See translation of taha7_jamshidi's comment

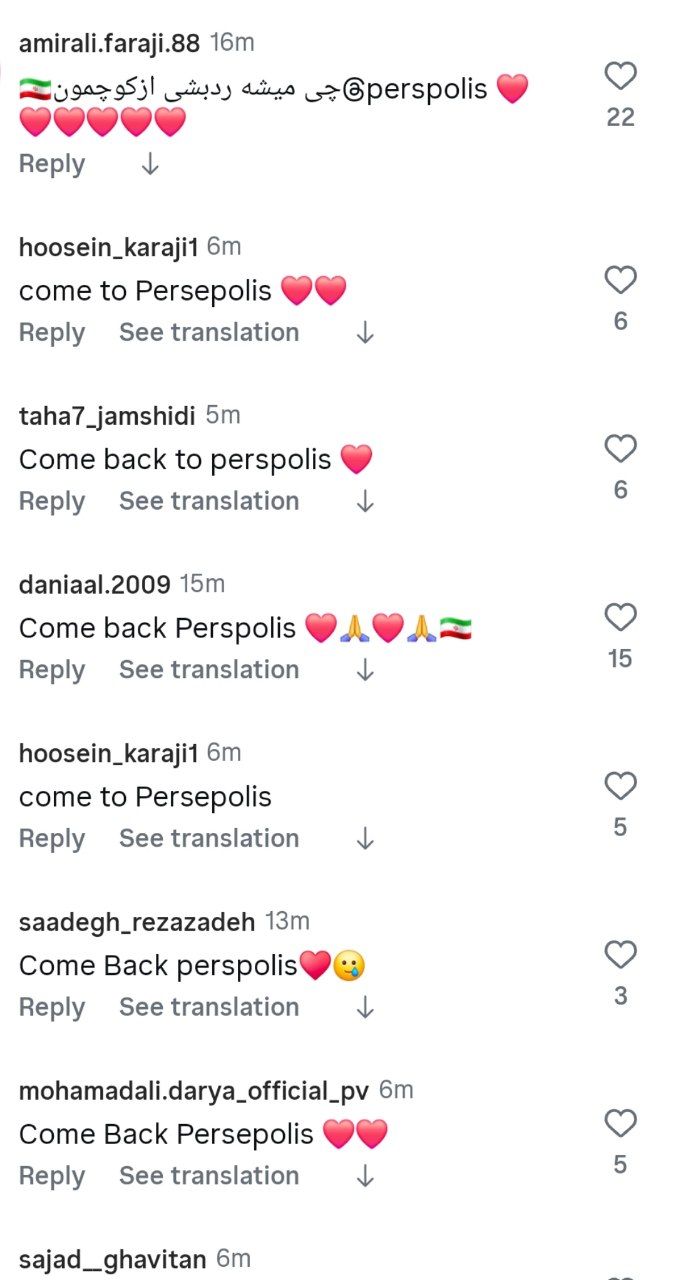click(x=209, y=501)
